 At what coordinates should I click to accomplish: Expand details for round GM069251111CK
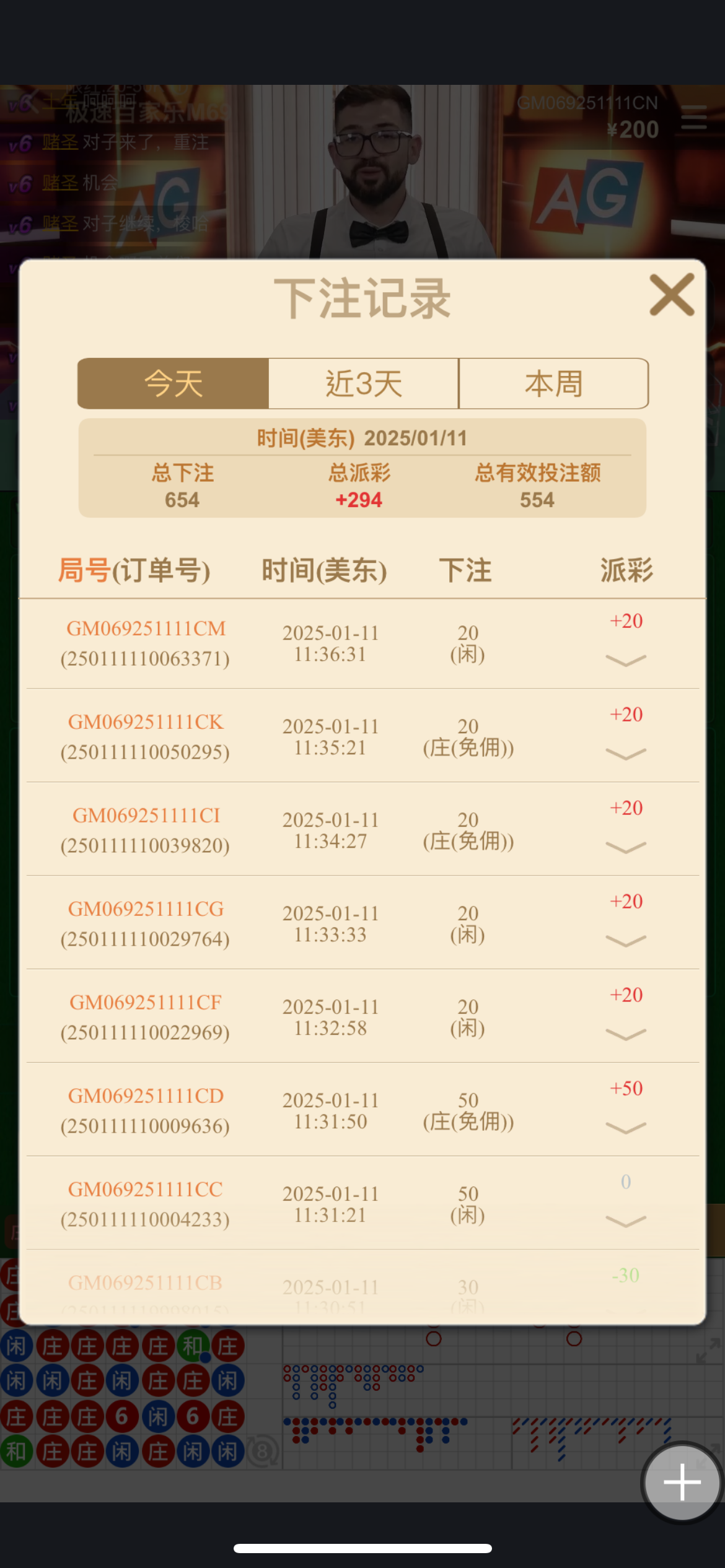pyautogui.click(x=625, y=754)
